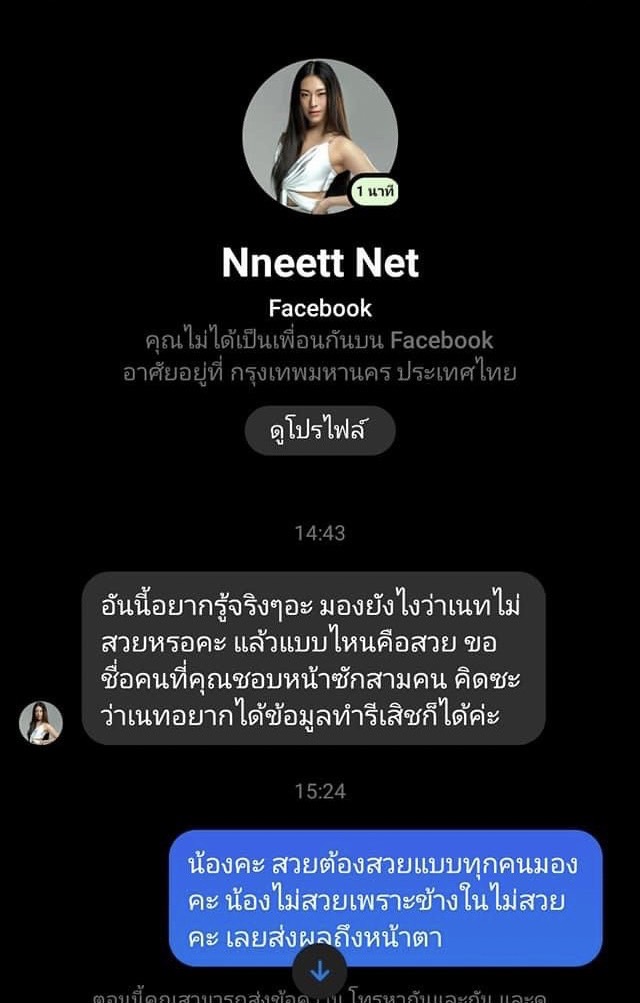Tap the small sender avatar beside the message
640x1003 pixels.
pyautogui.click(x=41, y=722)
